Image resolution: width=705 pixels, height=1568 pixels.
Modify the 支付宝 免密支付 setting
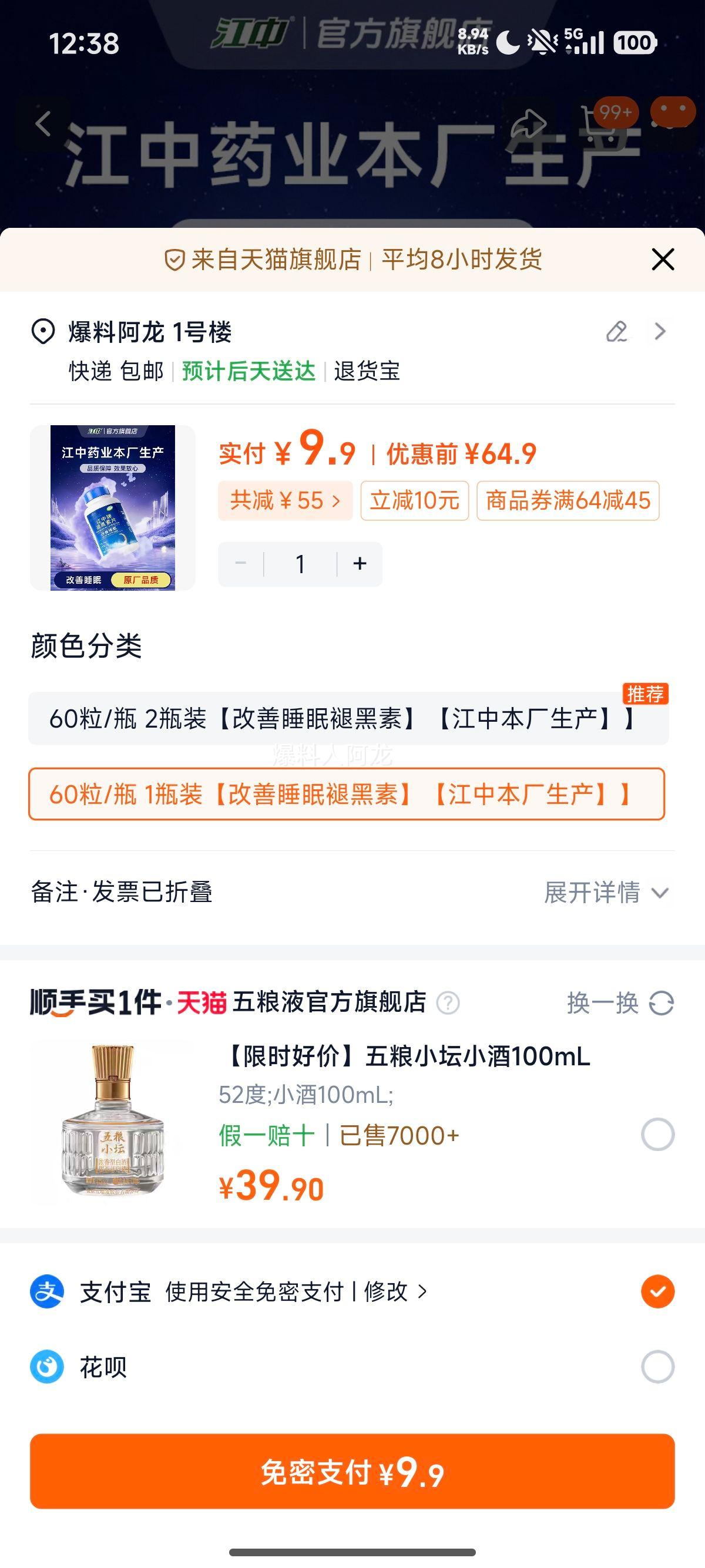coord(395,1291)
